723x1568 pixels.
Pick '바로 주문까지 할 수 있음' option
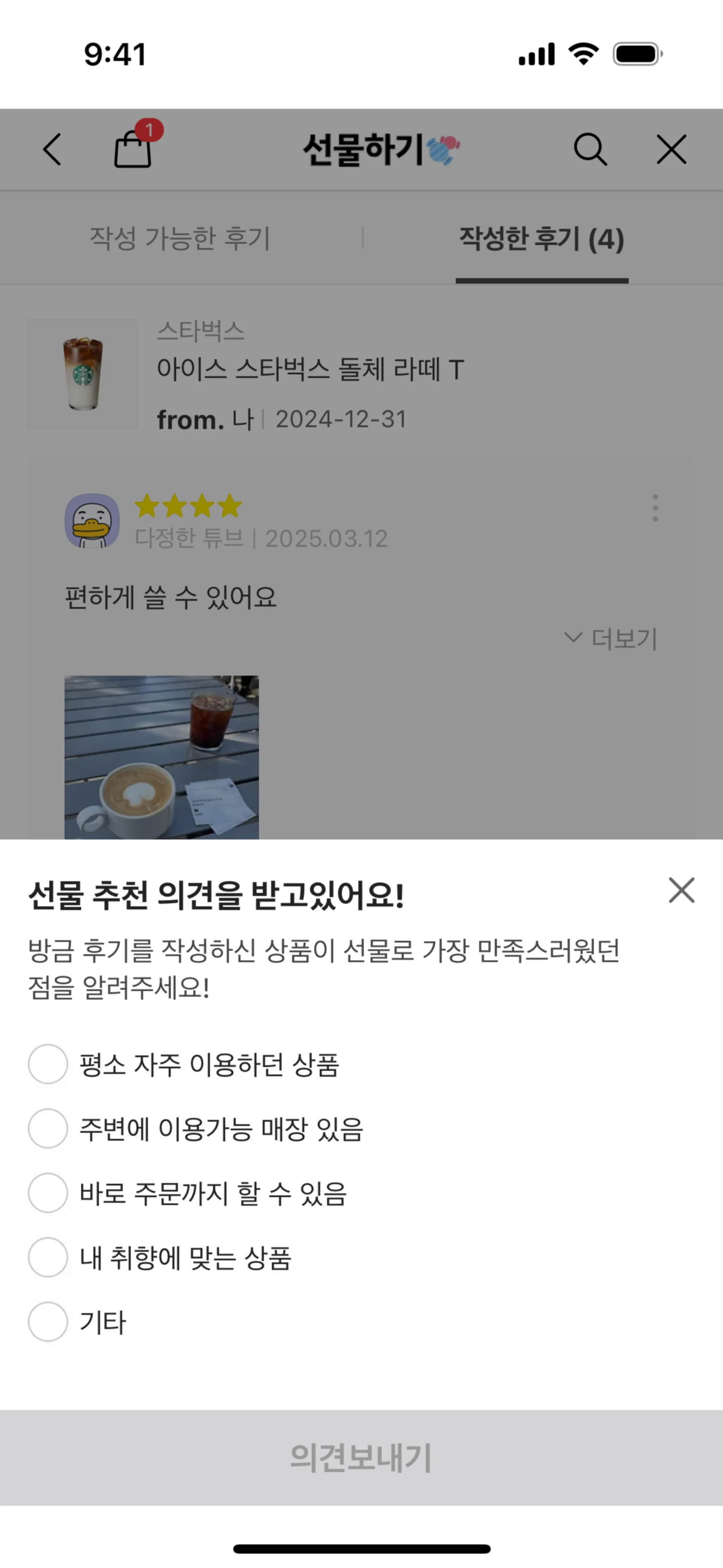click(x=48, y=1193)
